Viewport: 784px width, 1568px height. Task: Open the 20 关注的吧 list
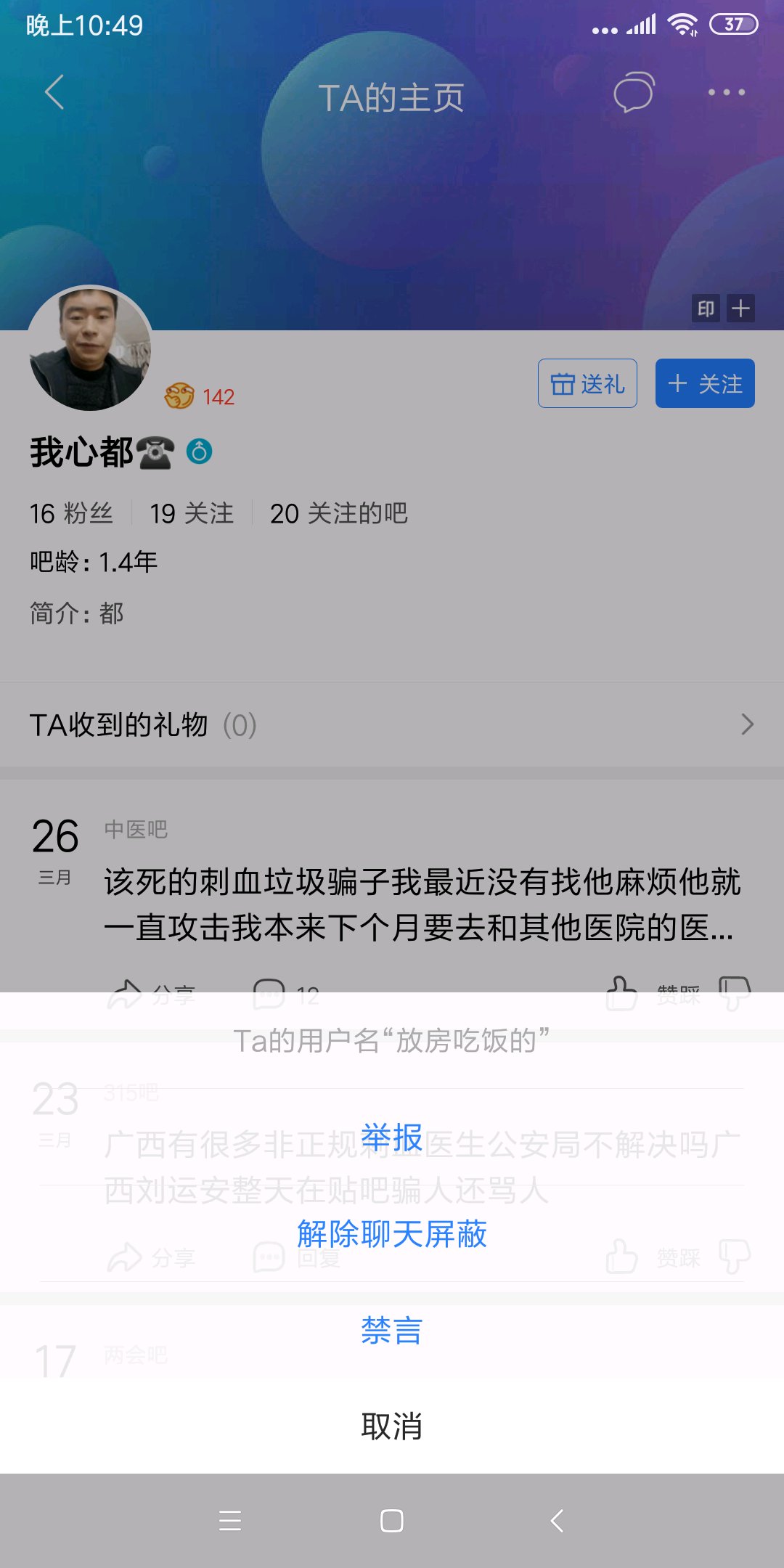[338, 513]
